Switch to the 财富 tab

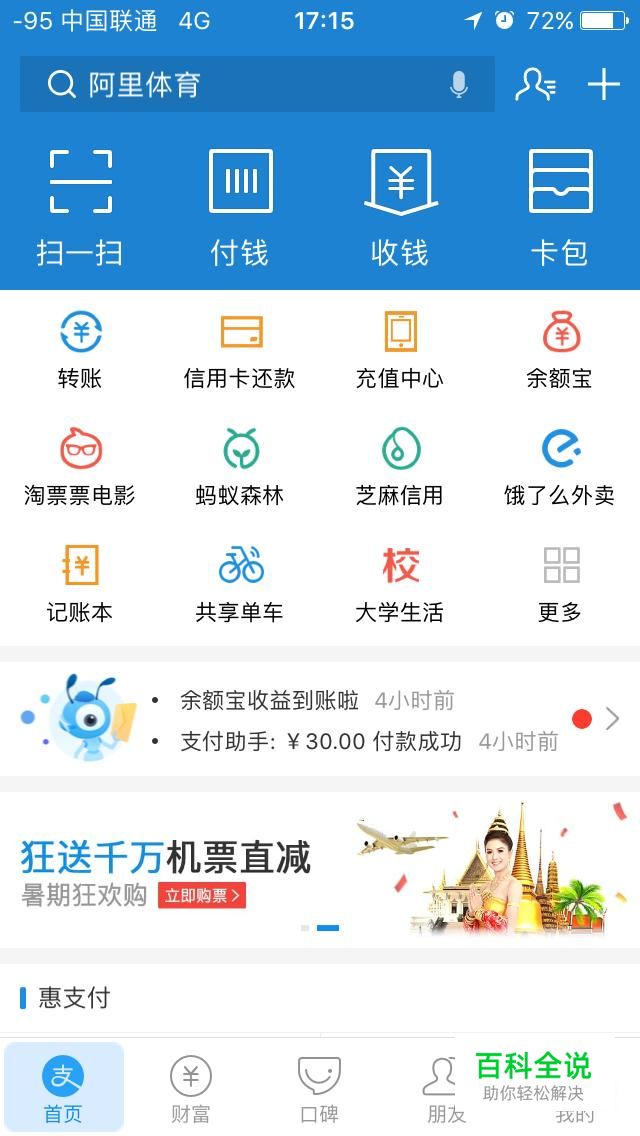pos(190,1089)
